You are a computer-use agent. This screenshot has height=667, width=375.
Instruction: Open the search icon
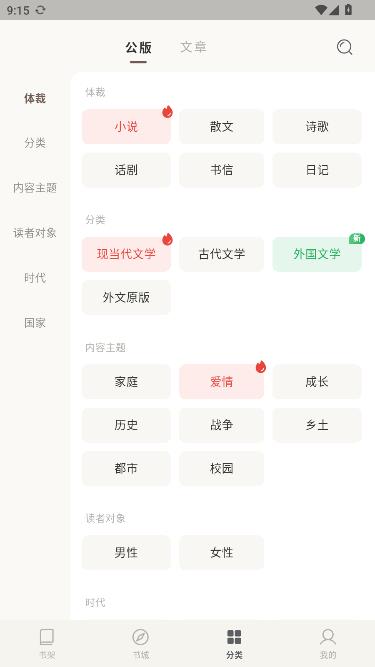coord(344,47)
